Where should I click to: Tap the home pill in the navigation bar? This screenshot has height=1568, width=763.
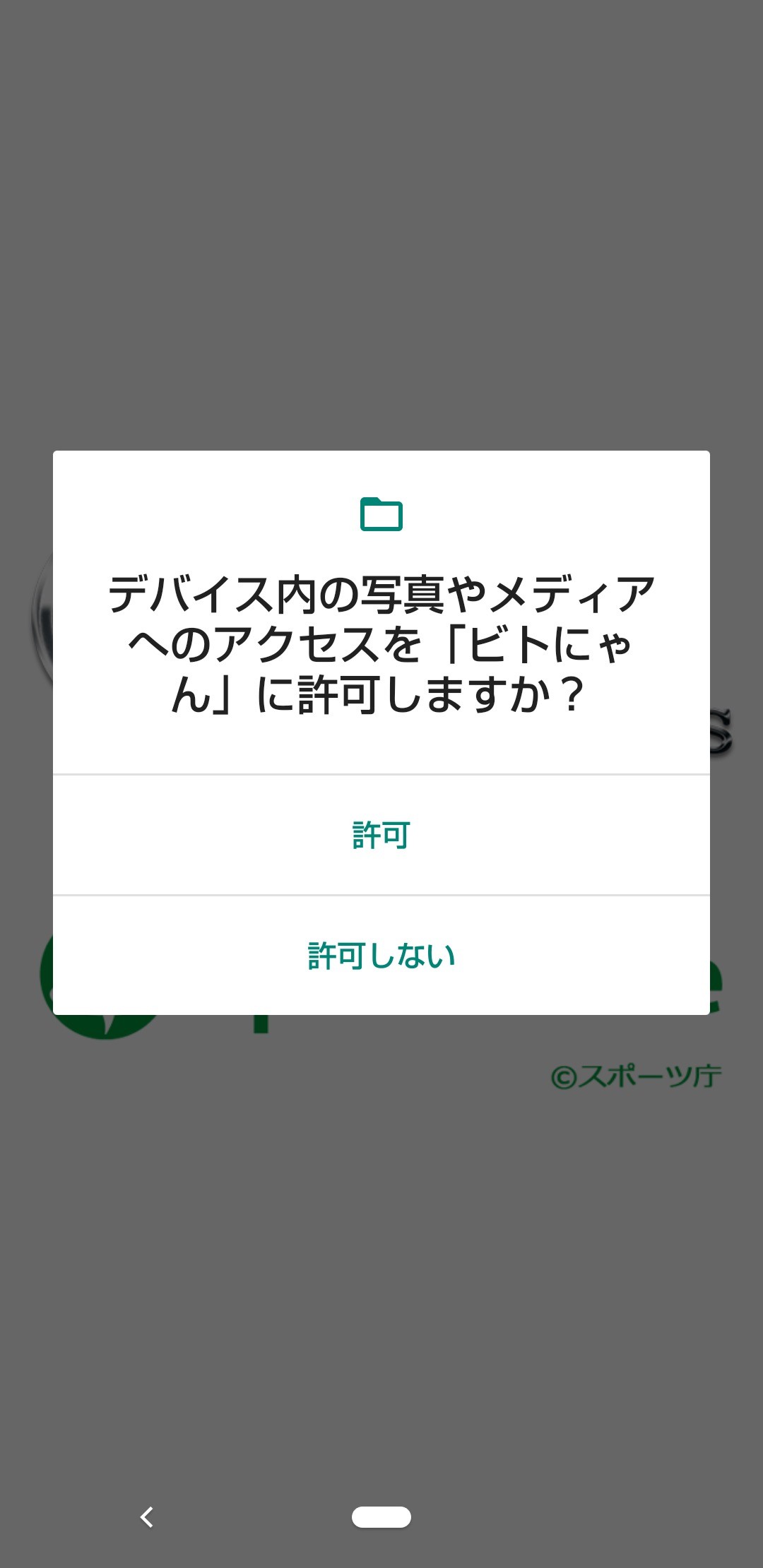point(381,1516)
